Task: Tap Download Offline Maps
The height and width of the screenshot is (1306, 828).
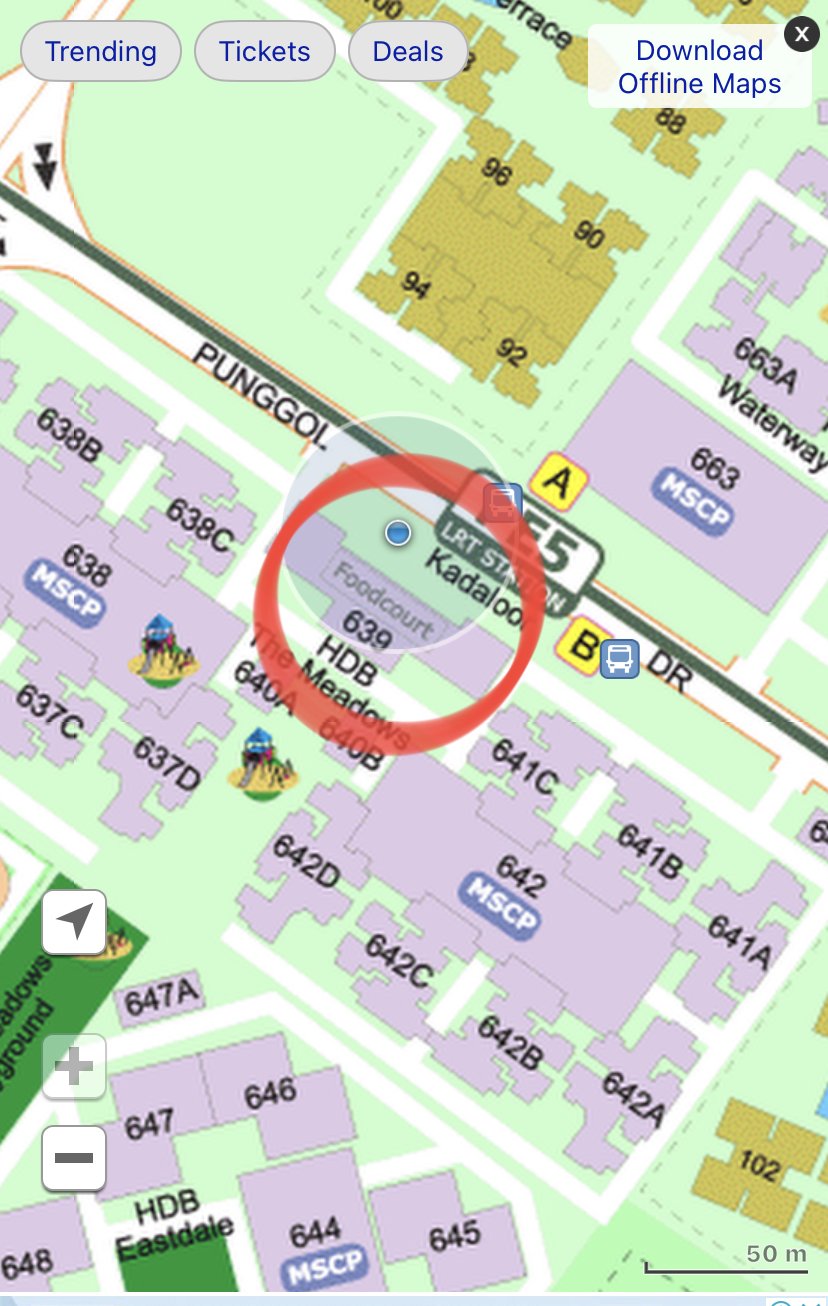Action: click(x=699, y=67)
